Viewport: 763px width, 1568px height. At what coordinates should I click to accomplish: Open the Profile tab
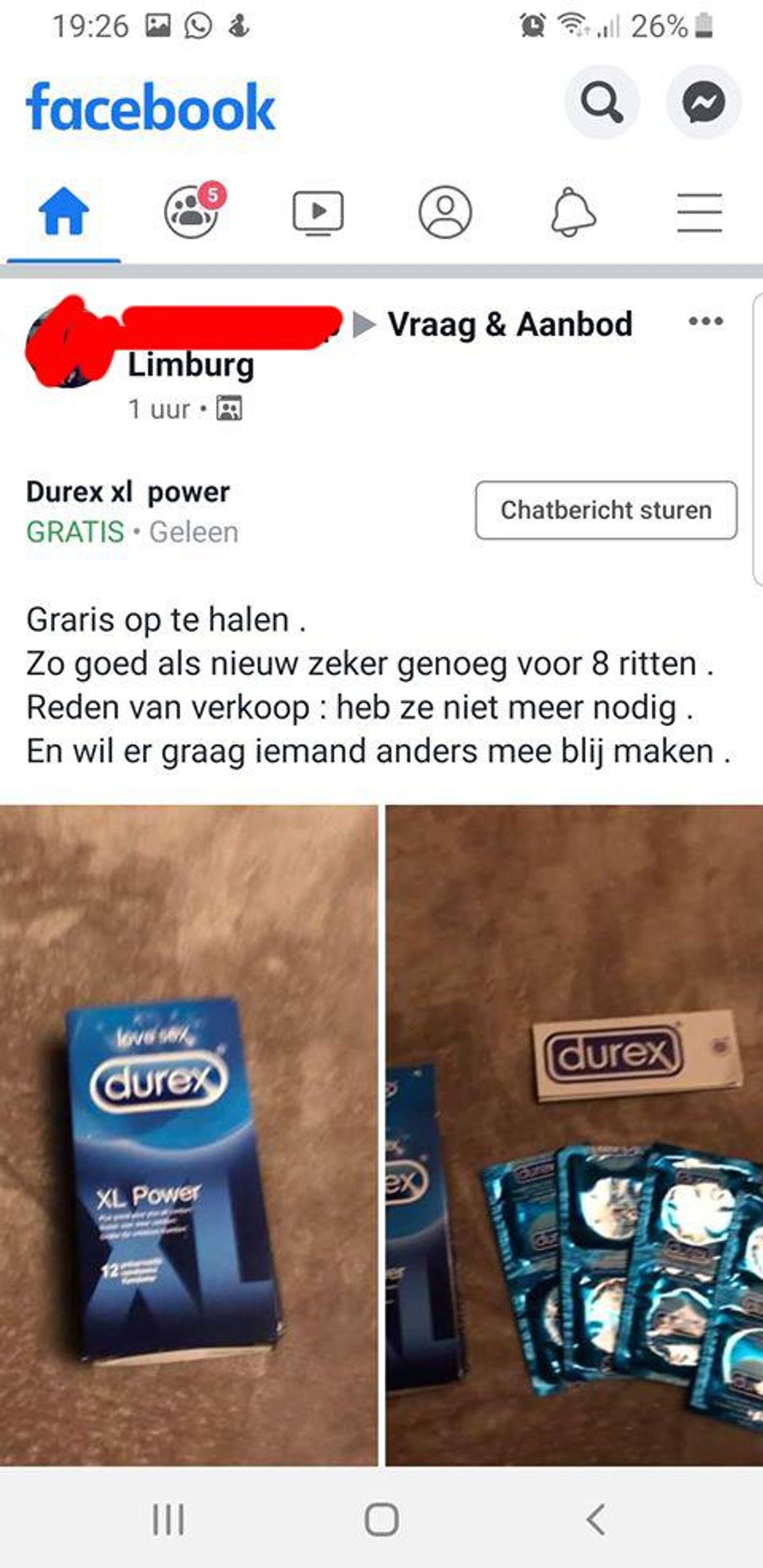click(x=445, y=212)
